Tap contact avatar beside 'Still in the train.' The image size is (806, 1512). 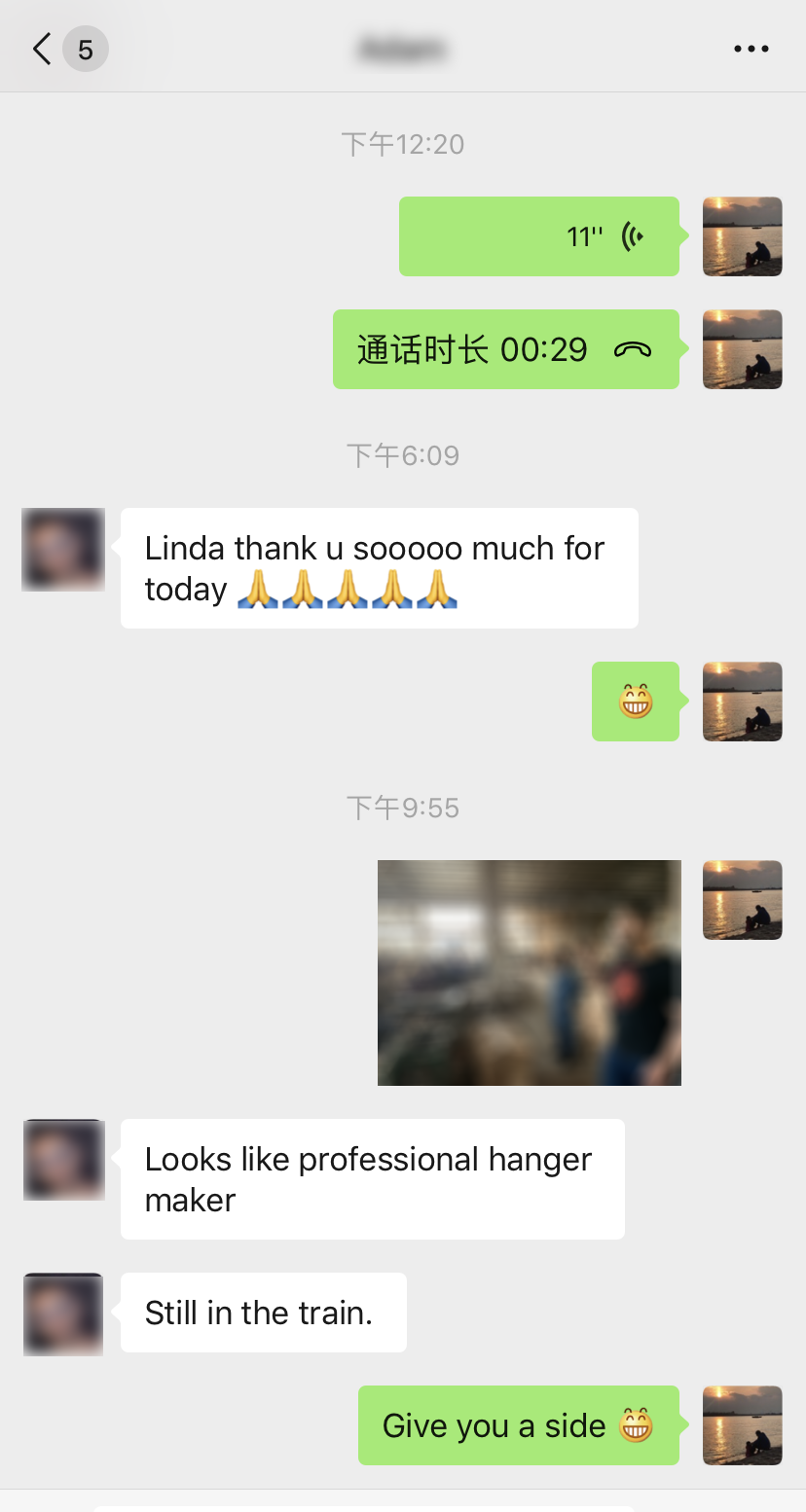[63, 1314]
